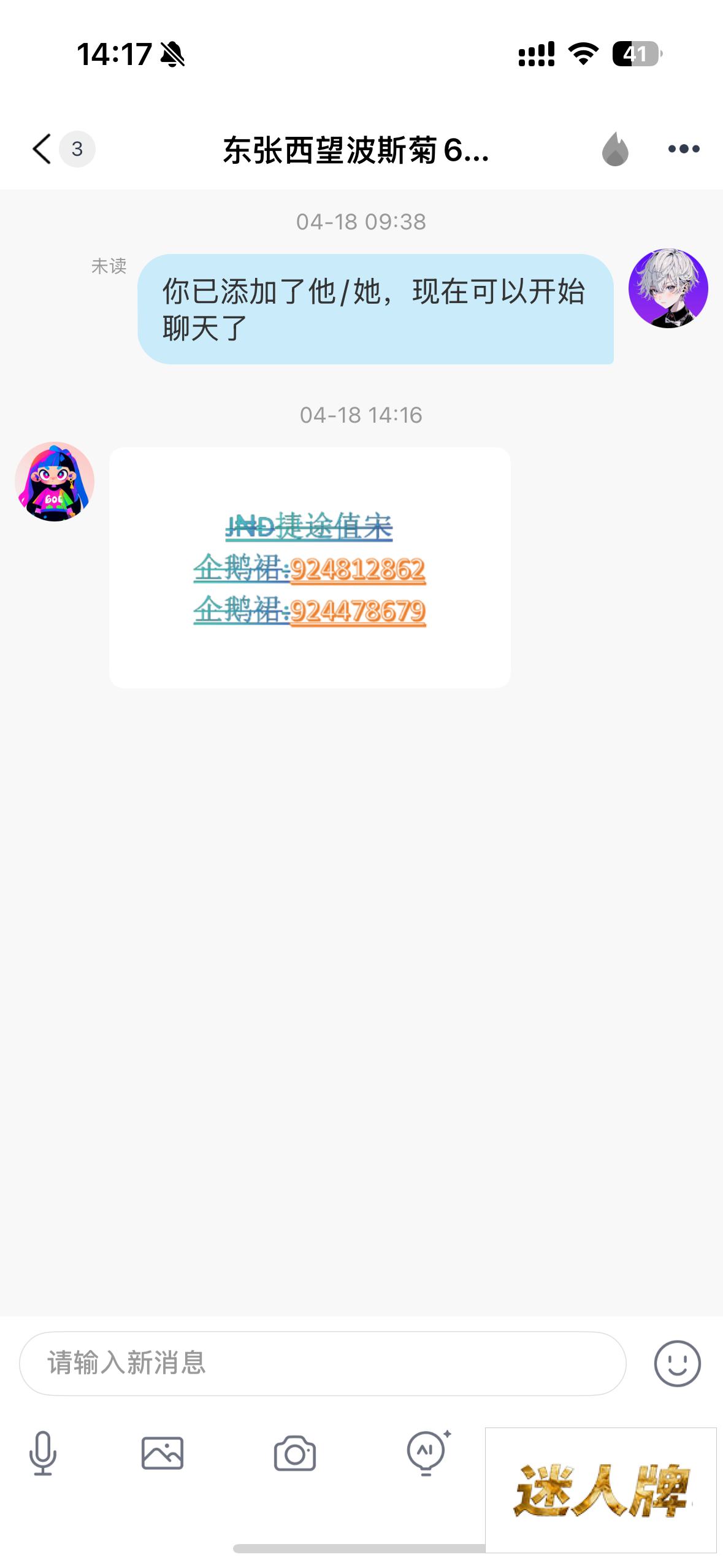
Task: Open the flame streak icon
Action: (615, 149)
